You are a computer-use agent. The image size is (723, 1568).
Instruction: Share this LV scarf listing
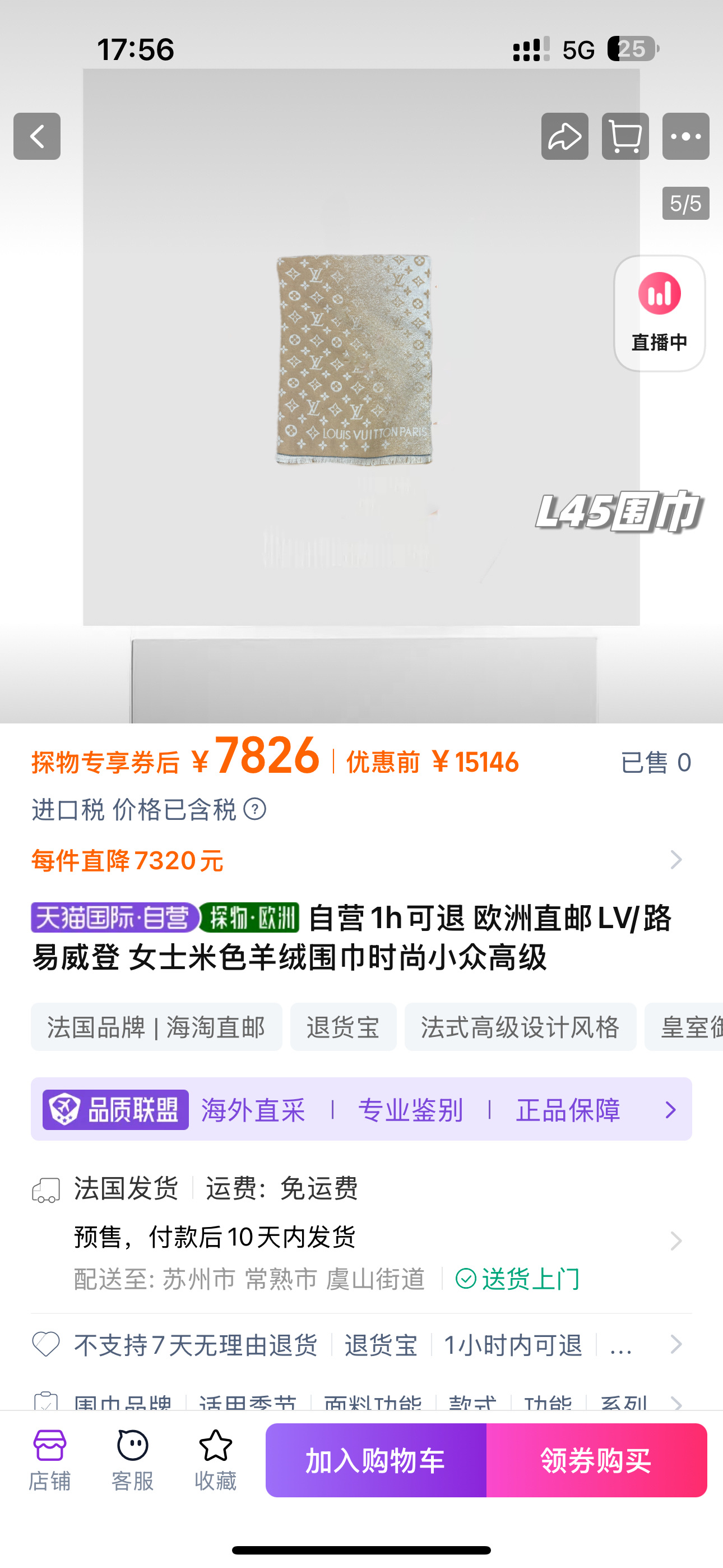pos(564,136)
